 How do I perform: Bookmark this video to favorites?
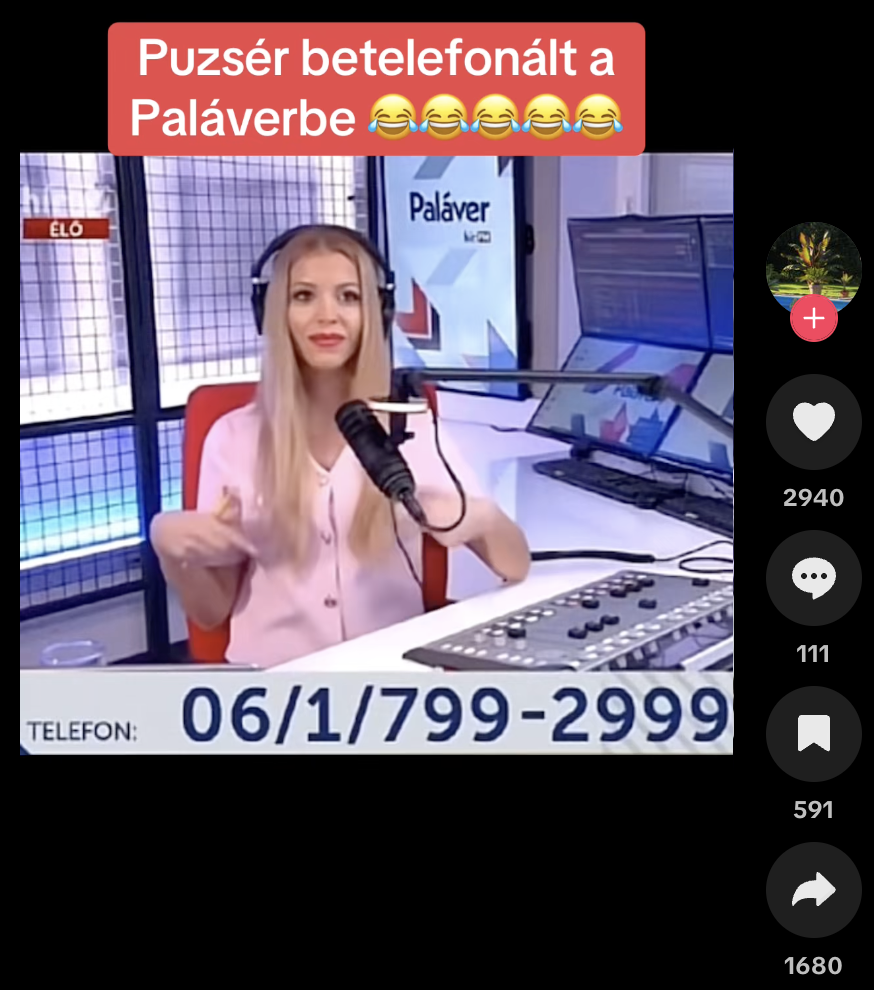[x=813, y=734]
